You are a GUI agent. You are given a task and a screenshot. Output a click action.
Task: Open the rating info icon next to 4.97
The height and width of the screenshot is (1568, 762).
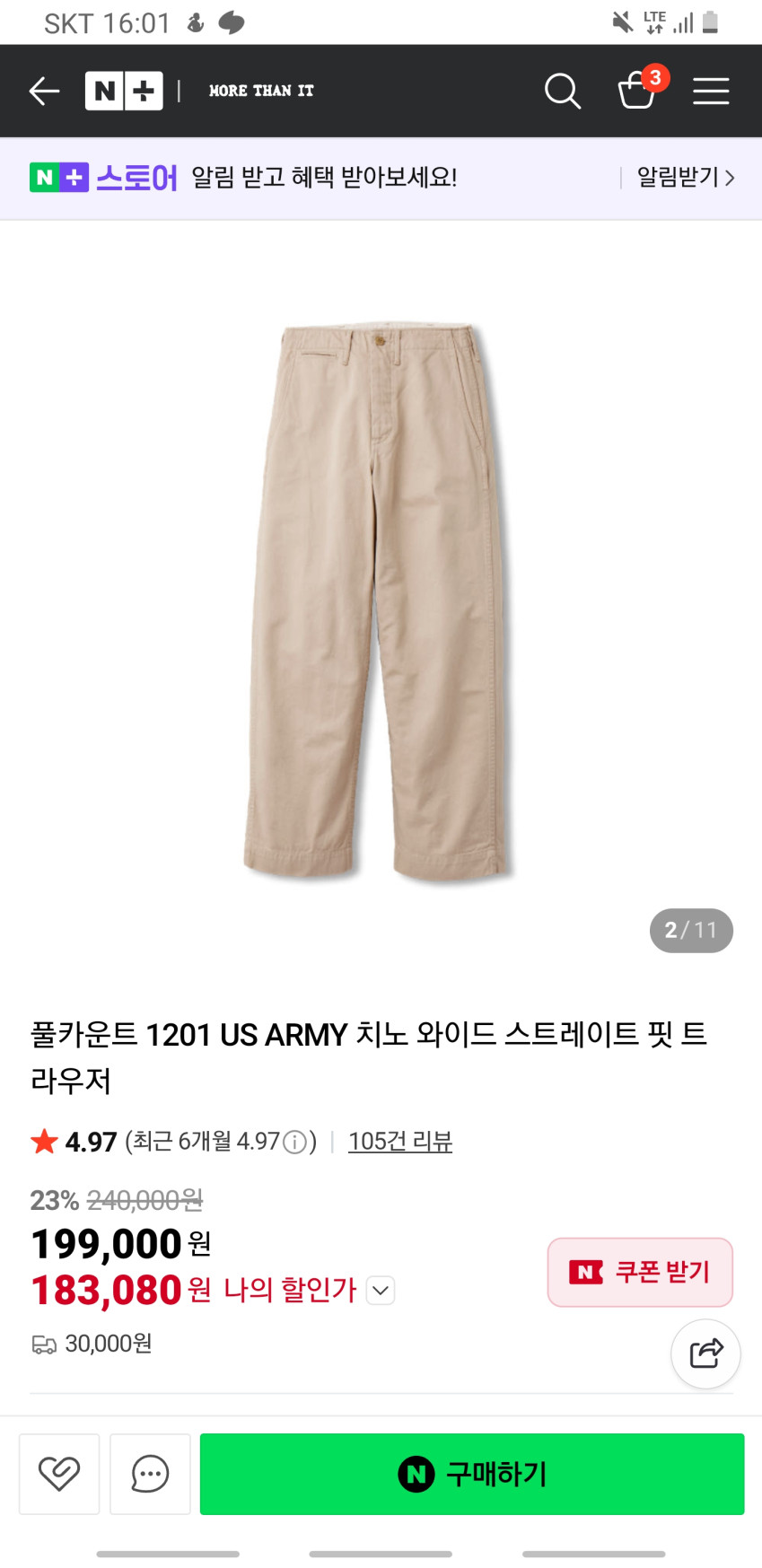pyautogui.click(x=294, y=1142)
